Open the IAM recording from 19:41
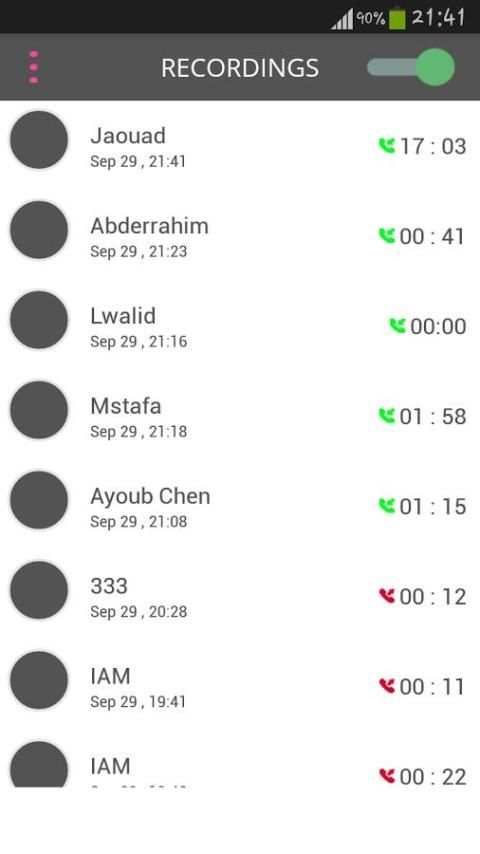This screenshot has width=480, height=854. 240,686
